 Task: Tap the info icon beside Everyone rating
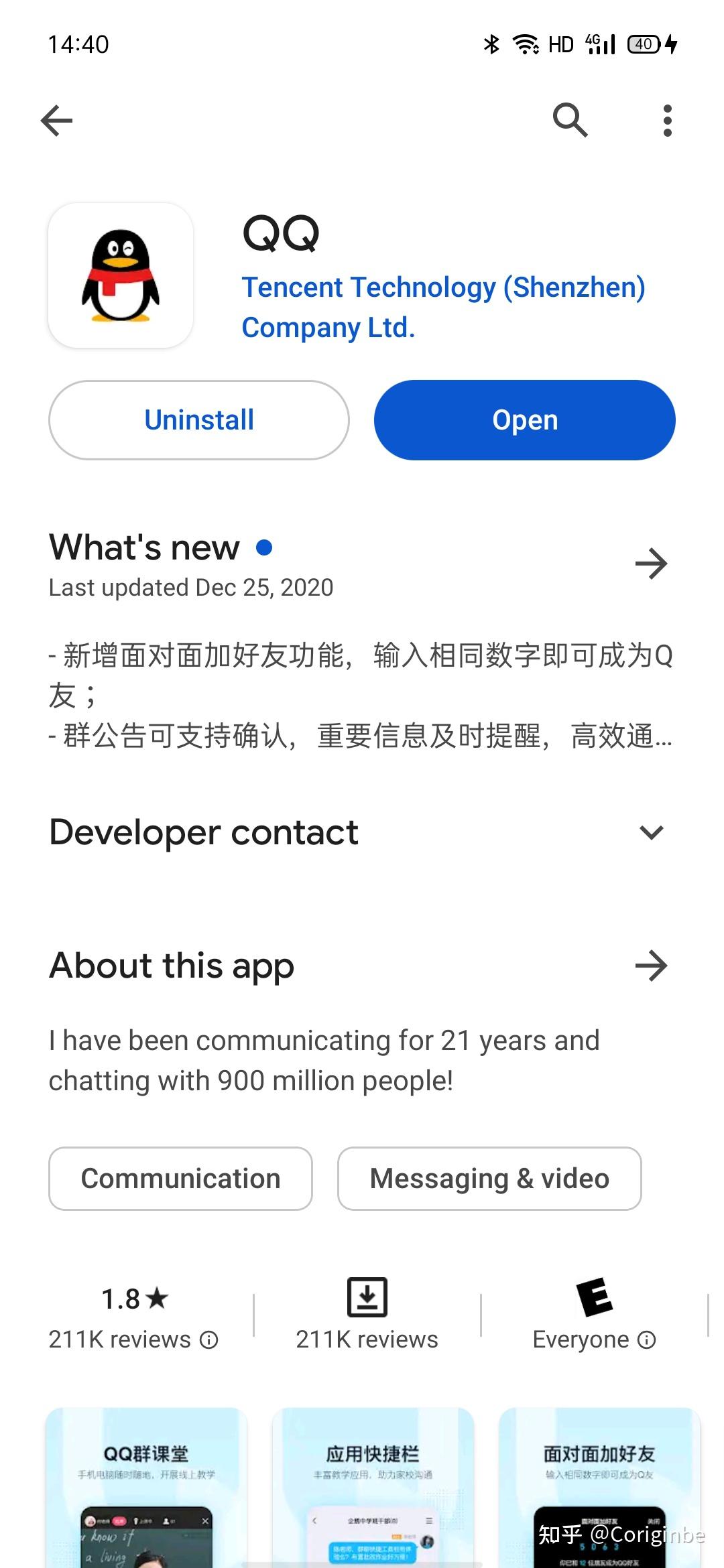[646, 1340]
